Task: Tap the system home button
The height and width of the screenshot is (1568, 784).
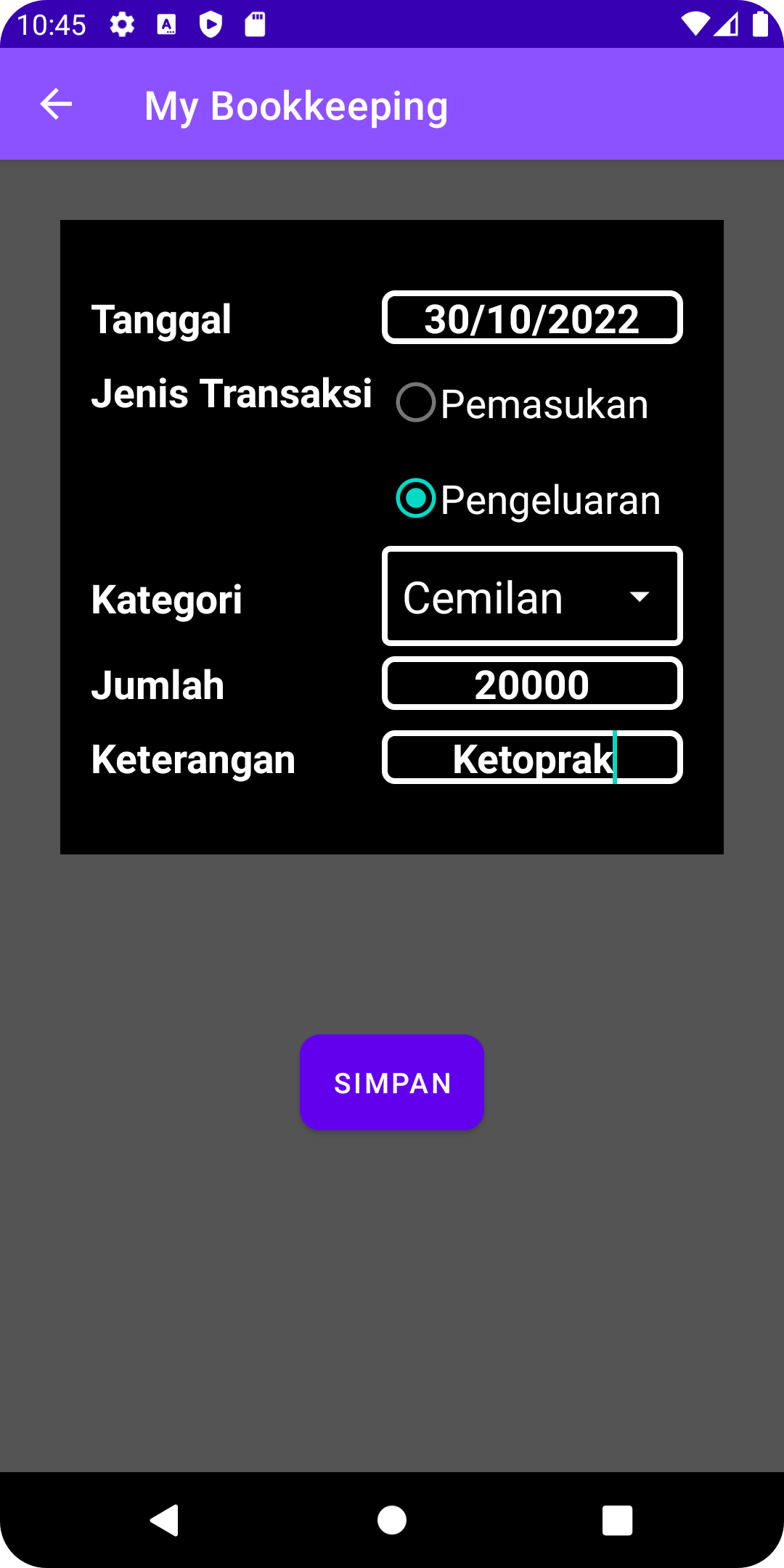Action: 392,1519
